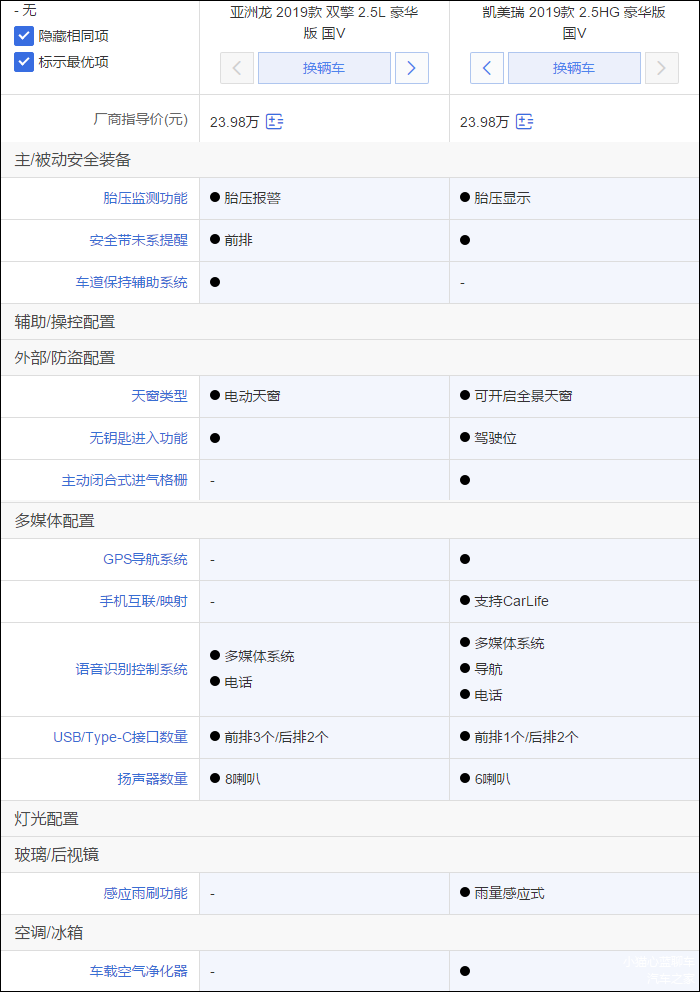
Task: Open the 手机互联/映射 link
Action: [143, 601]
